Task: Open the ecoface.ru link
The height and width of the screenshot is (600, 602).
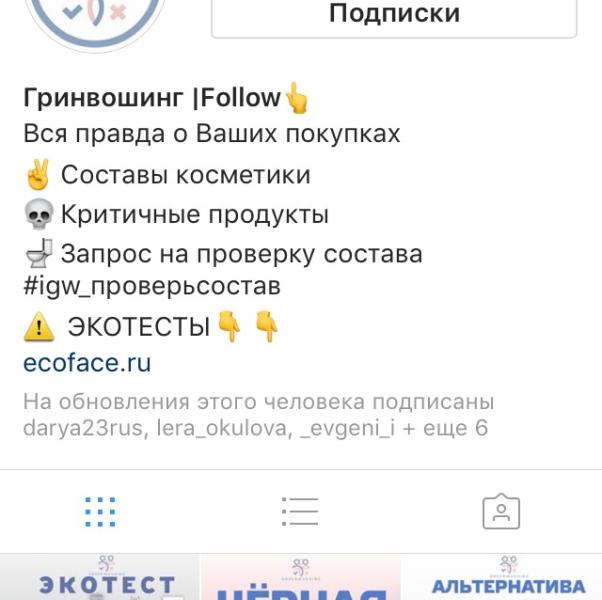Action: coord(87,363)
